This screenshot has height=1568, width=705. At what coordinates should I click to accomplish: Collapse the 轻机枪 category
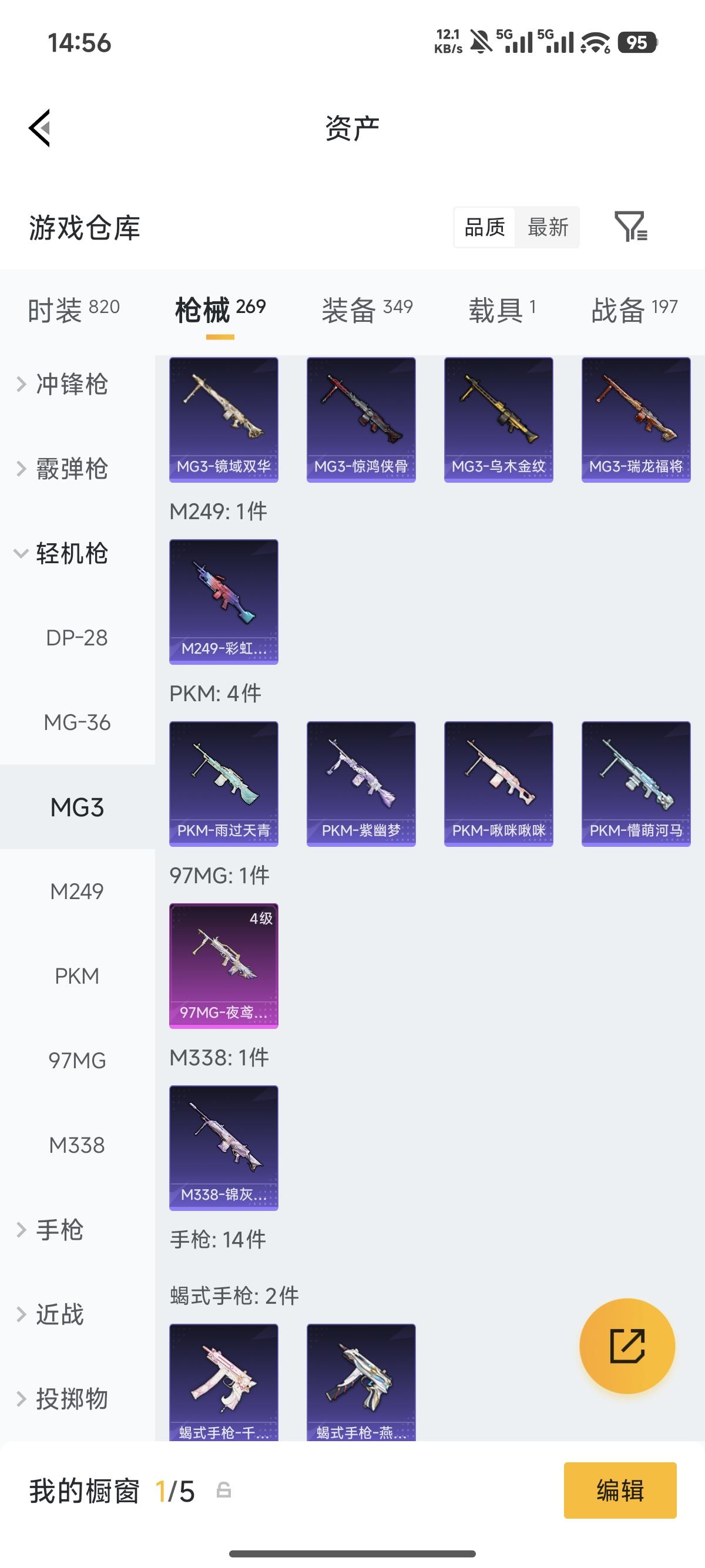tap(63, 553)
